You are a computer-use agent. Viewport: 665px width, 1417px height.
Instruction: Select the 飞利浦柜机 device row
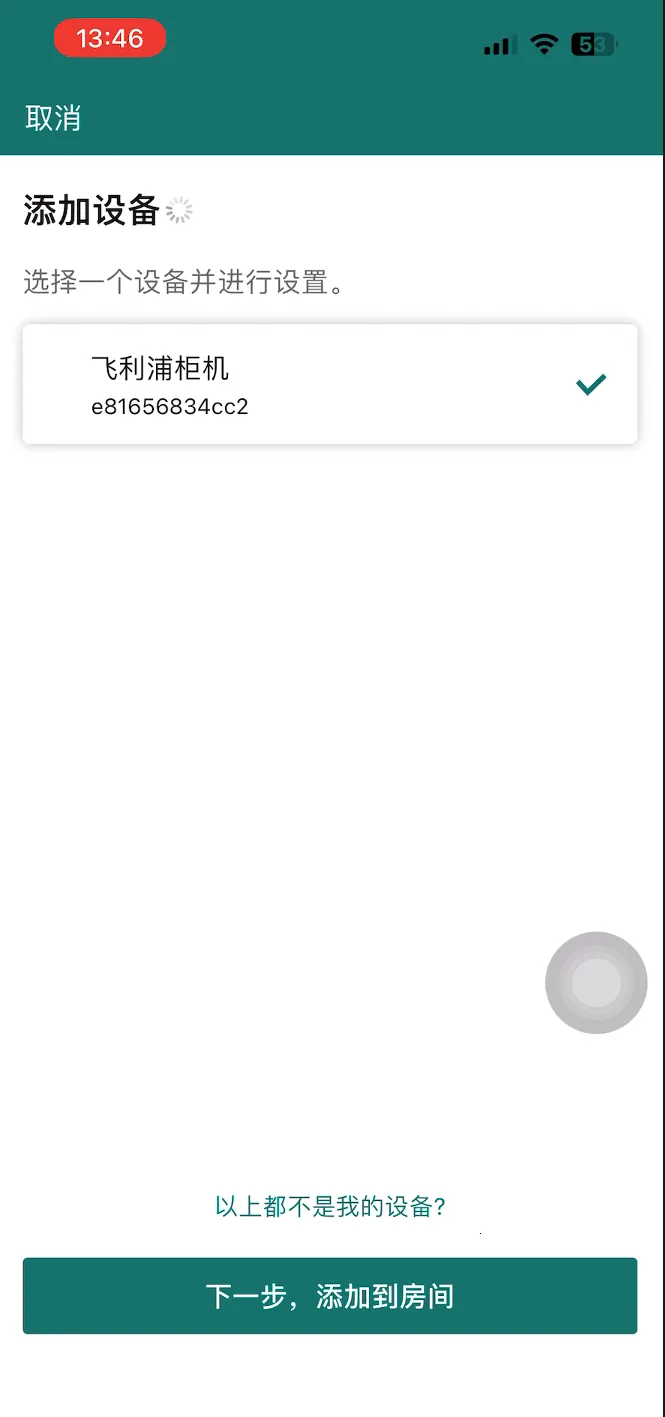pos(329,384)
